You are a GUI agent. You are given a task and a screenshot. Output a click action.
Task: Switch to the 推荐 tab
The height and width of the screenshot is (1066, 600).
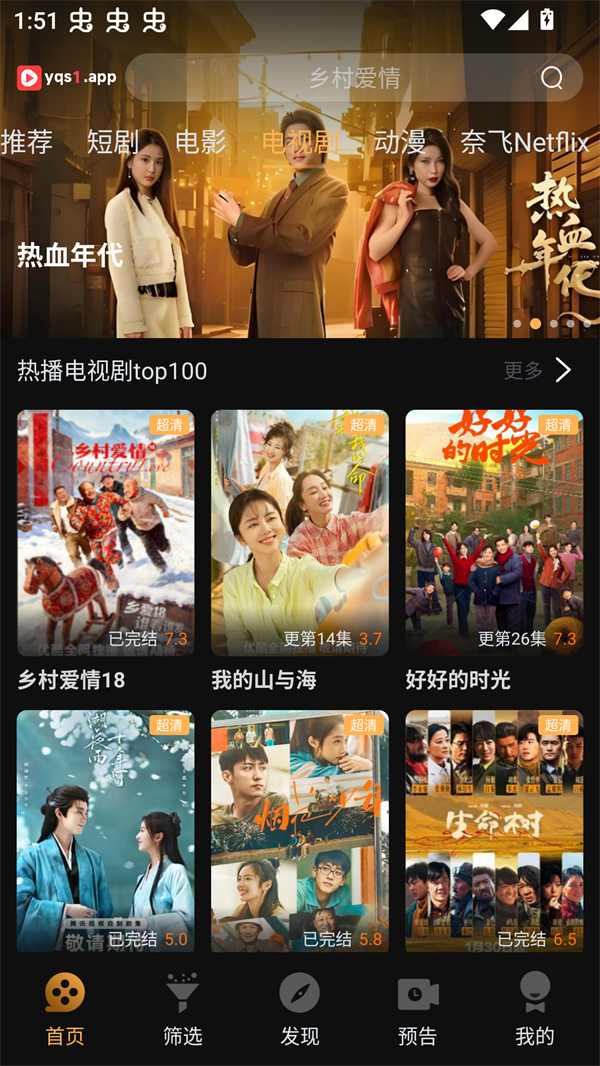[27, 142]
